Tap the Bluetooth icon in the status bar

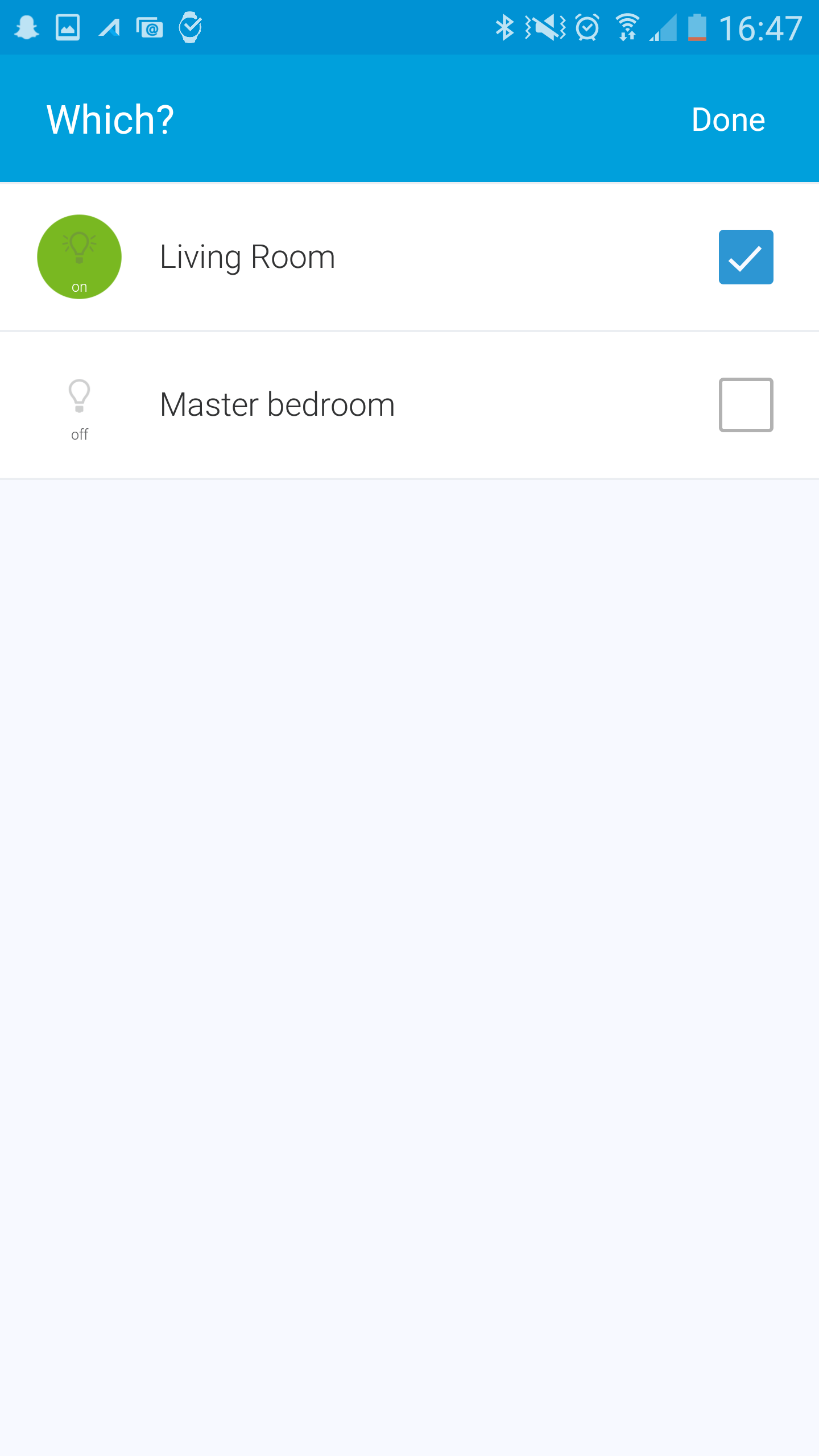click(505, 27)
